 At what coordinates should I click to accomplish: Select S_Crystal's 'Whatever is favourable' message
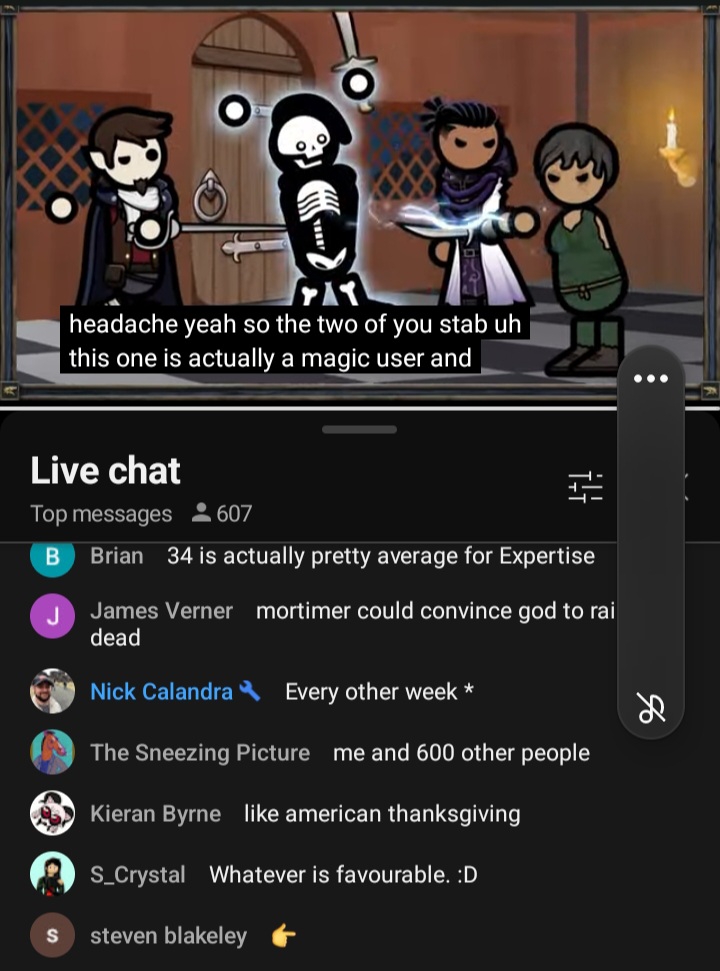(342, 875)
